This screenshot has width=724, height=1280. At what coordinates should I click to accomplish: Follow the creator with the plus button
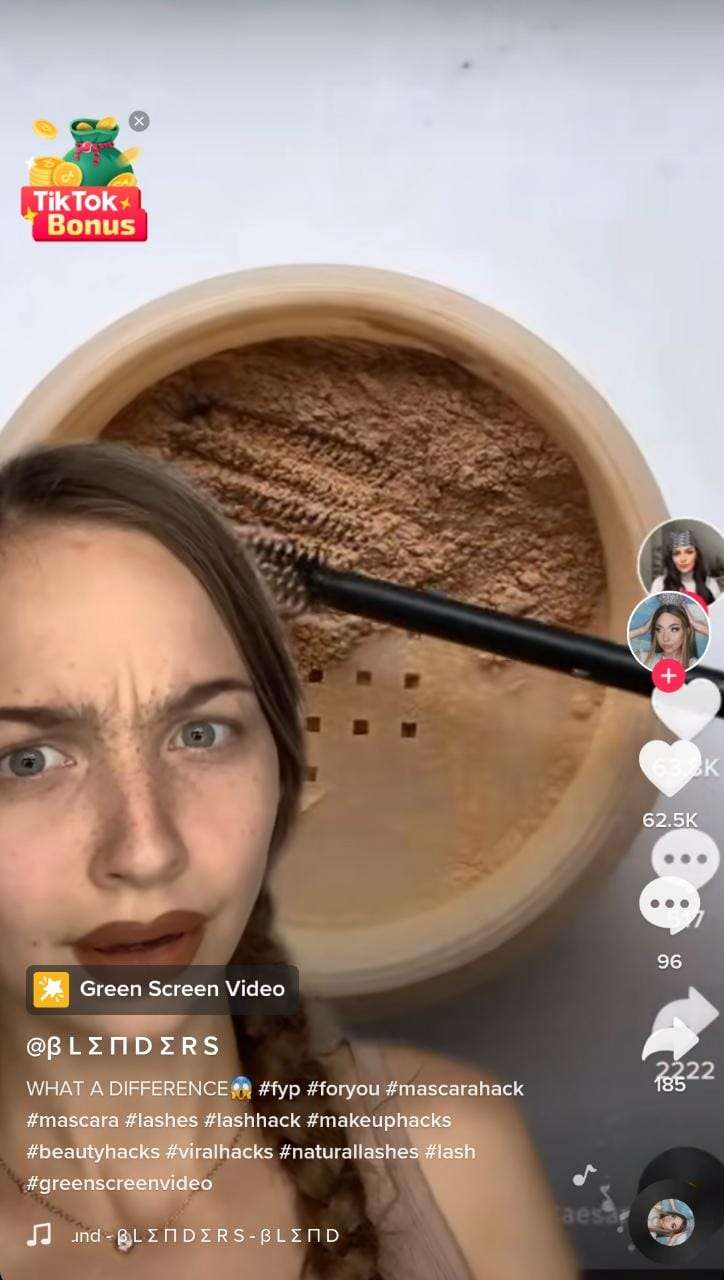(668, 677)
